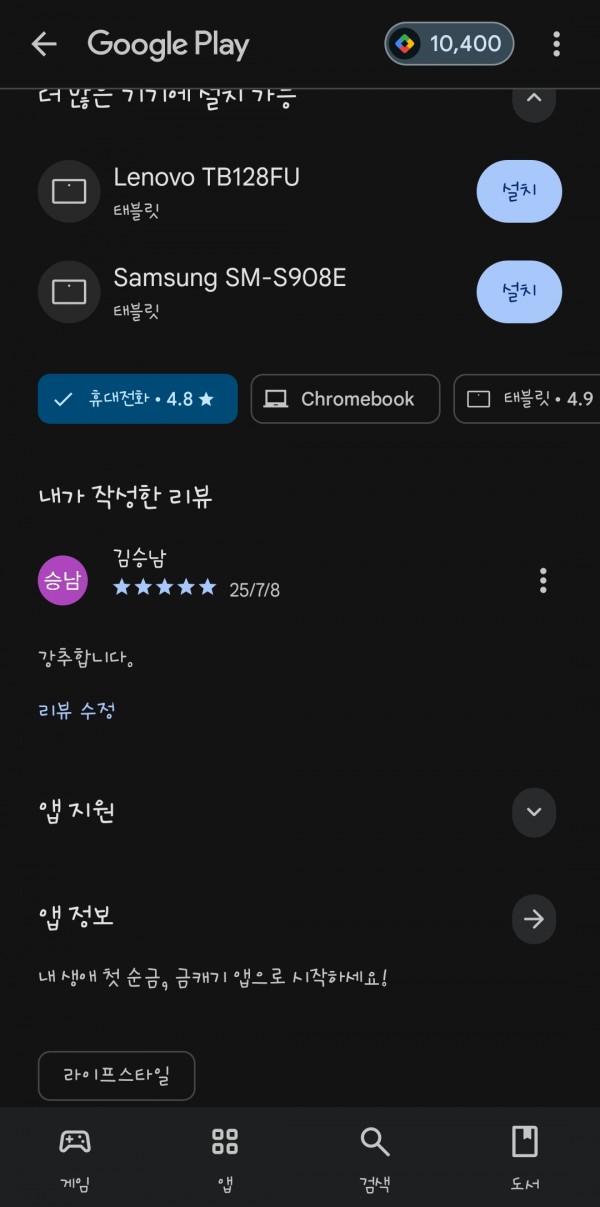
Task: Open options for 김승남's review
Action: pyautogui.click(x=543, y=580)
